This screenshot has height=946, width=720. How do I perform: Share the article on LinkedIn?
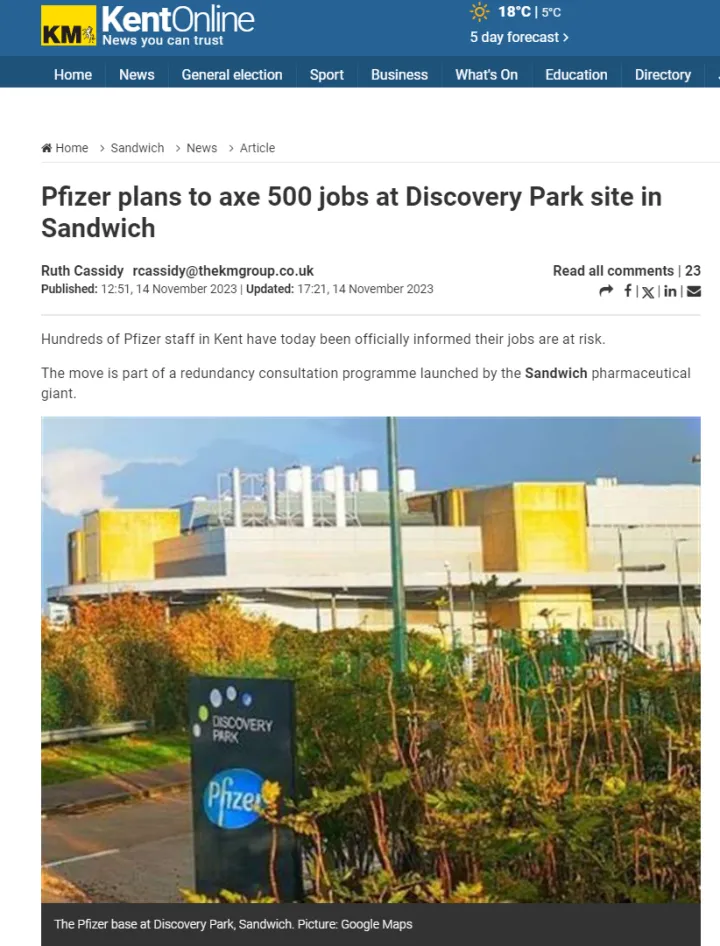670,291
